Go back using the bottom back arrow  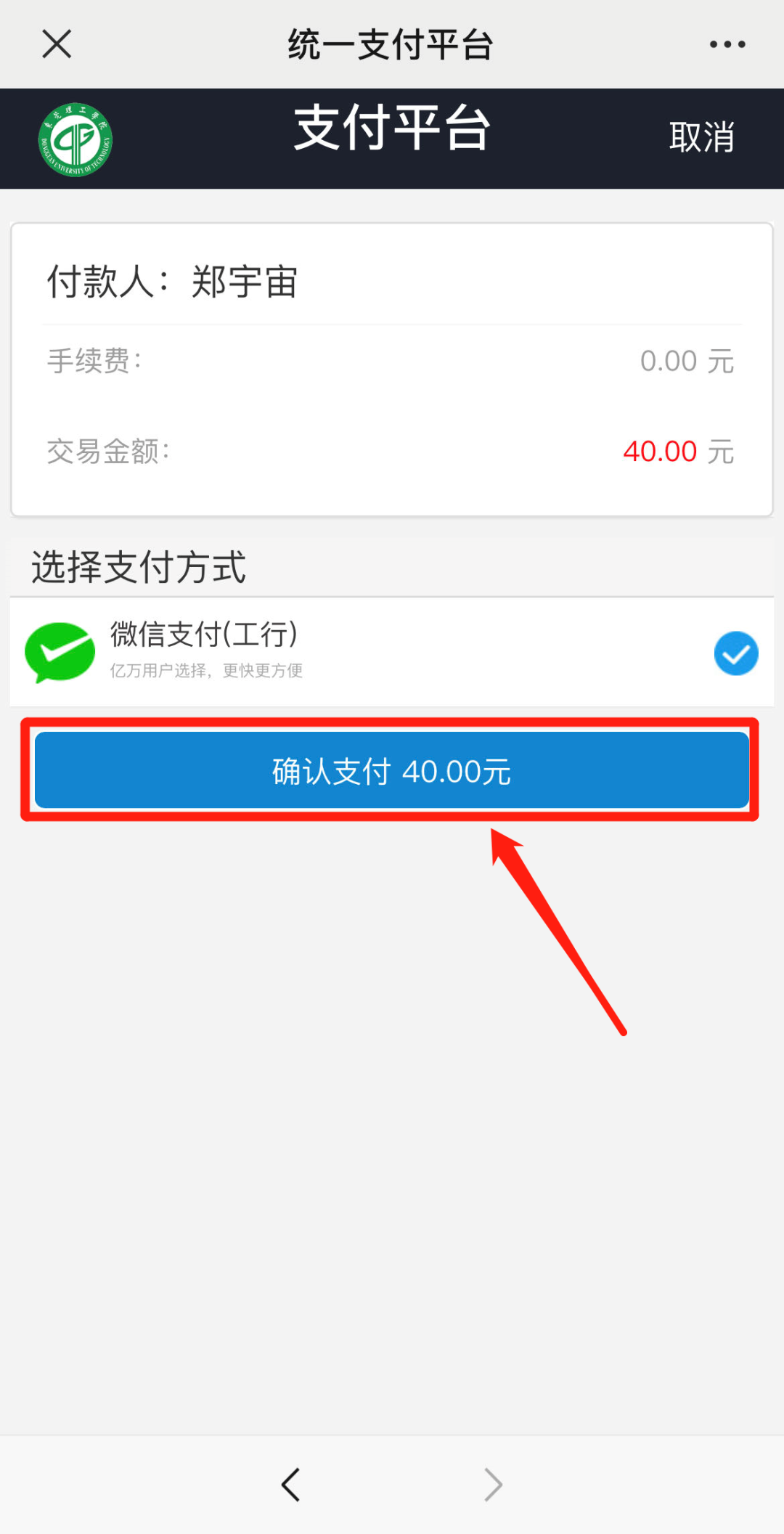291,1484
